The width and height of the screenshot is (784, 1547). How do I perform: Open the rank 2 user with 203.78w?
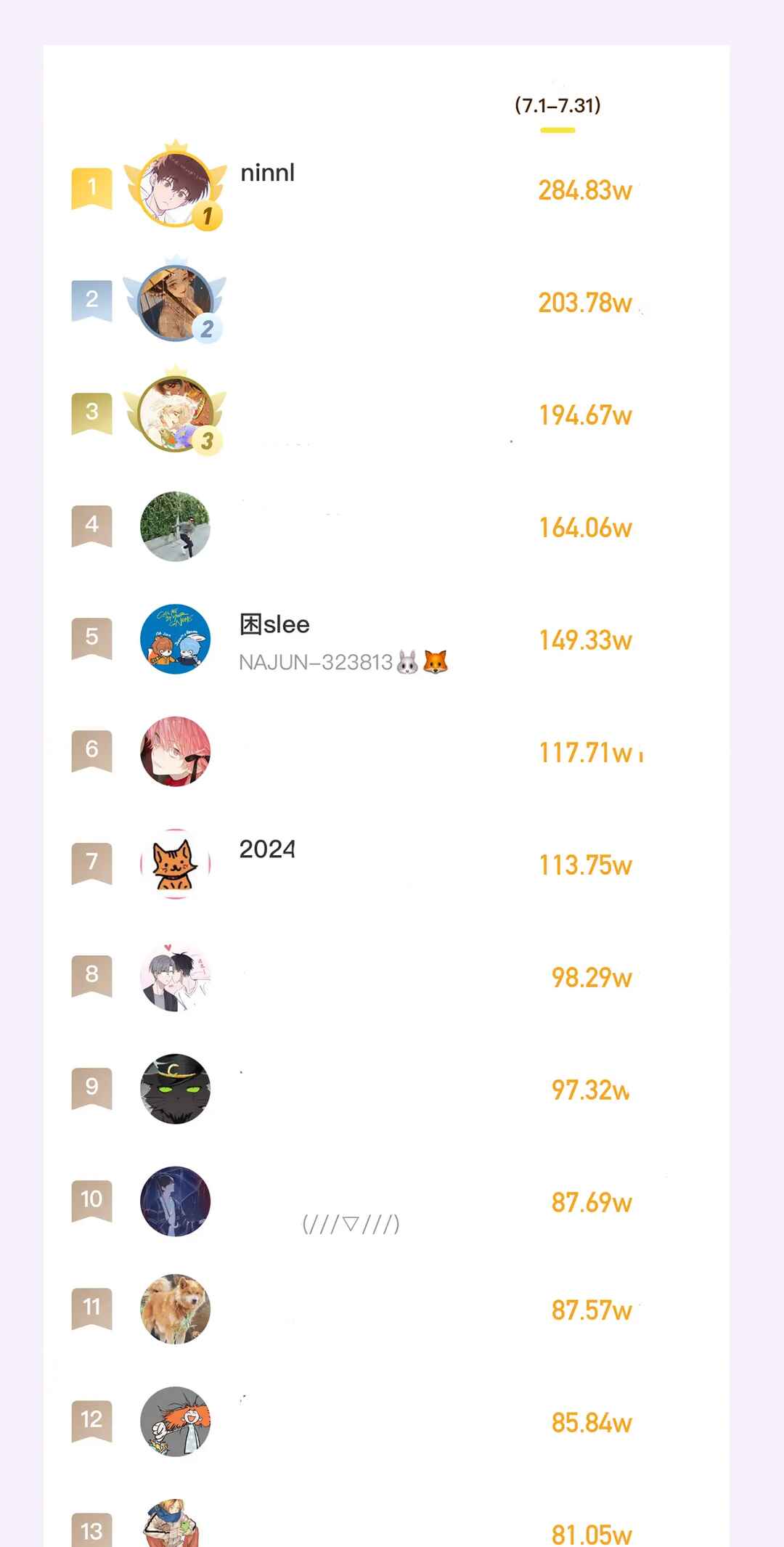386,301
